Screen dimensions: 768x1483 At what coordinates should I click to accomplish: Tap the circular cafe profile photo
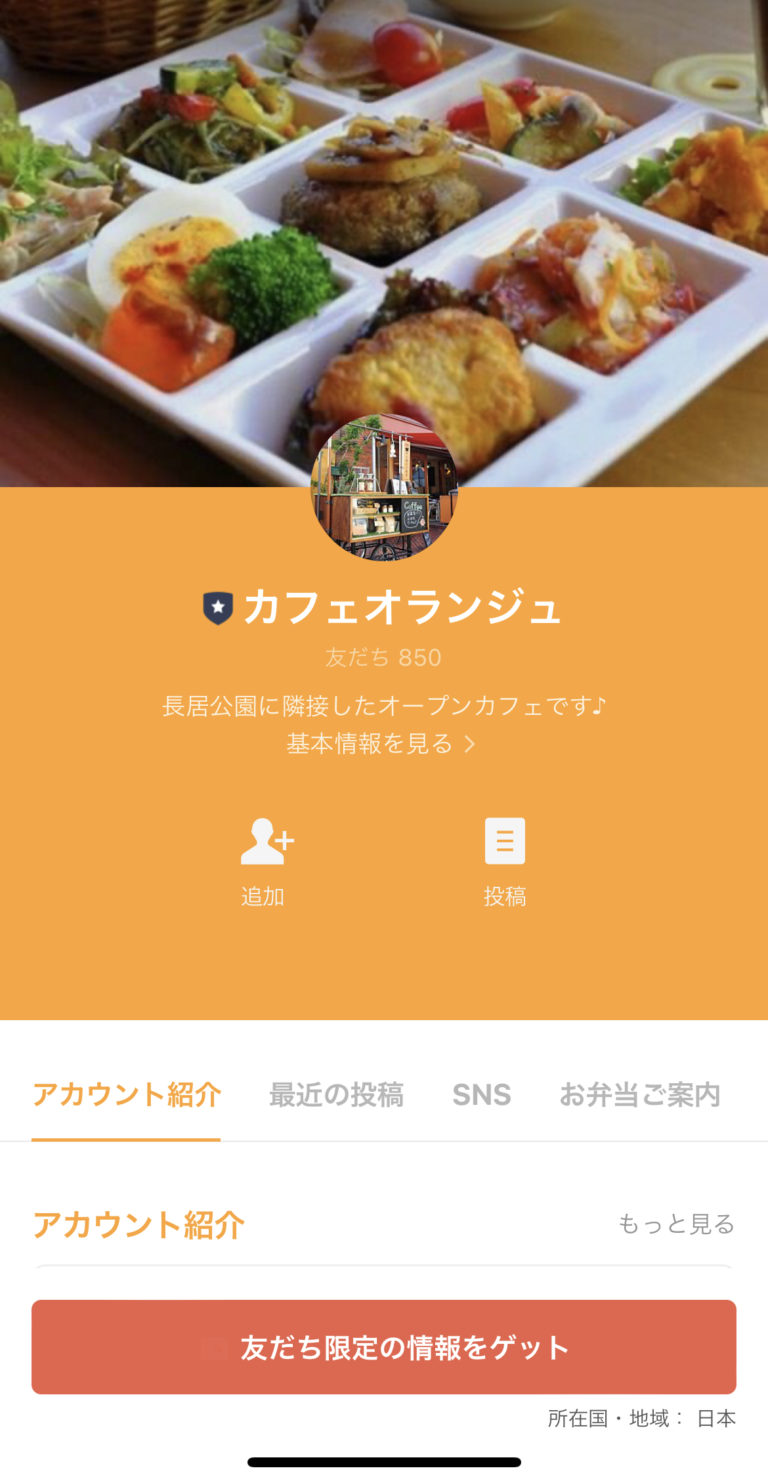(x=384, y=489)
